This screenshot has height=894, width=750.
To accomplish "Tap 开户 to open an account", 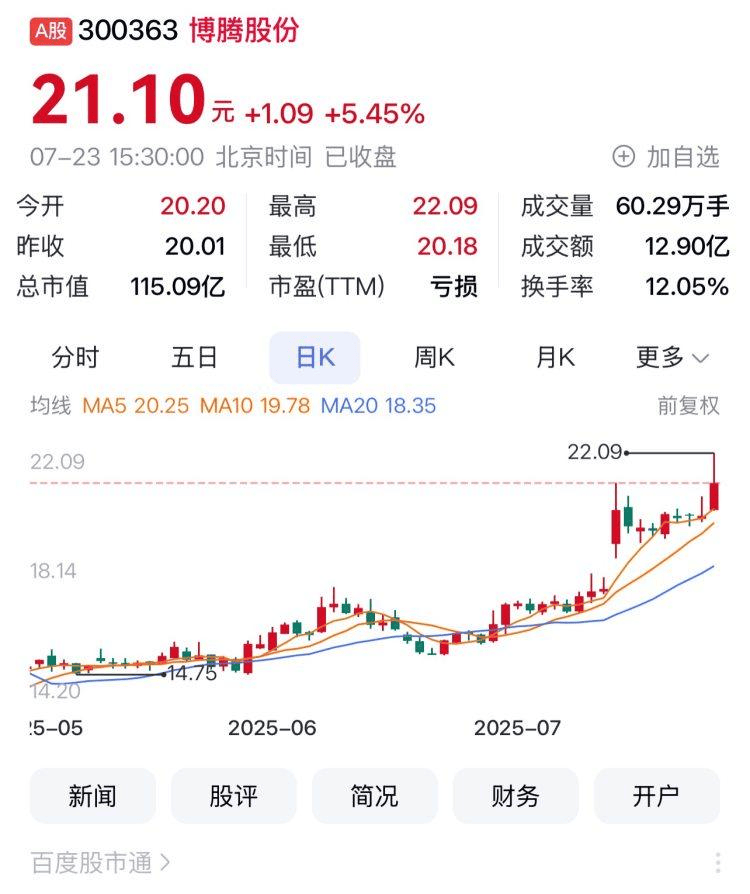I will pos(656,795).
